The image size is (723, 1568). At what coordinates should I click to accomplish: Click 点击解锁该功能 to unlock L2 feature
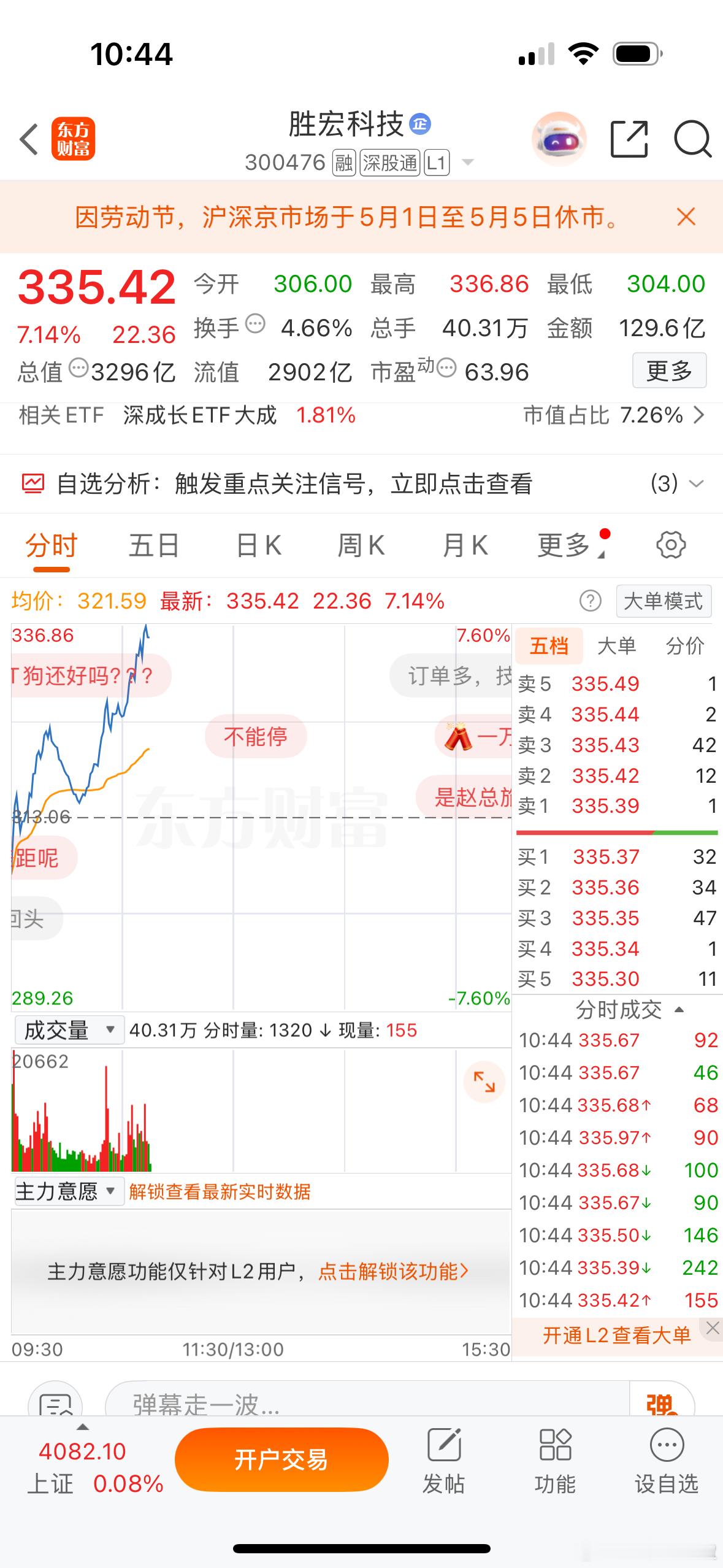pyautogui.click(x=391, y=1272)
